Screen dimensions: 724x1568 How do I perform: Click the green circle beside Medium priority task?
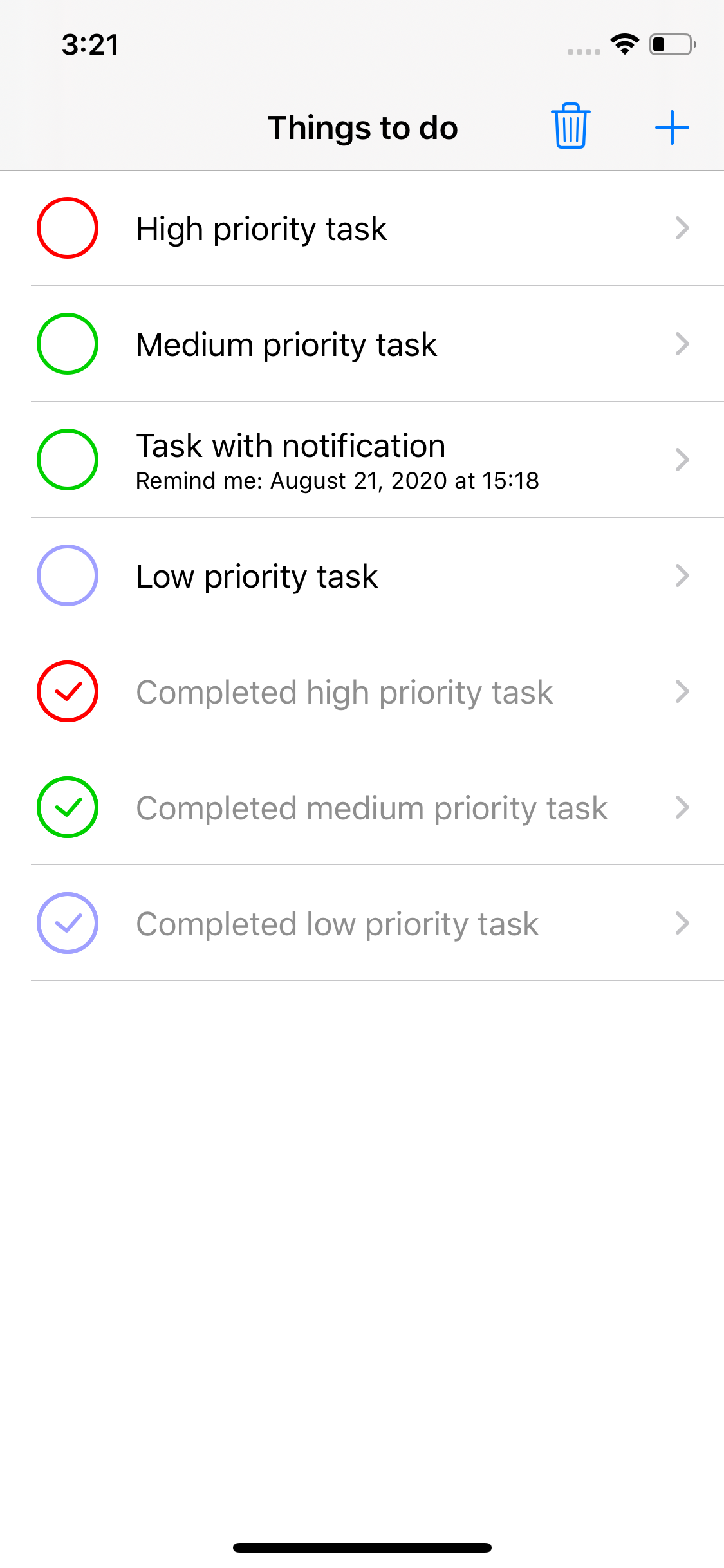[x=67, y=344]
